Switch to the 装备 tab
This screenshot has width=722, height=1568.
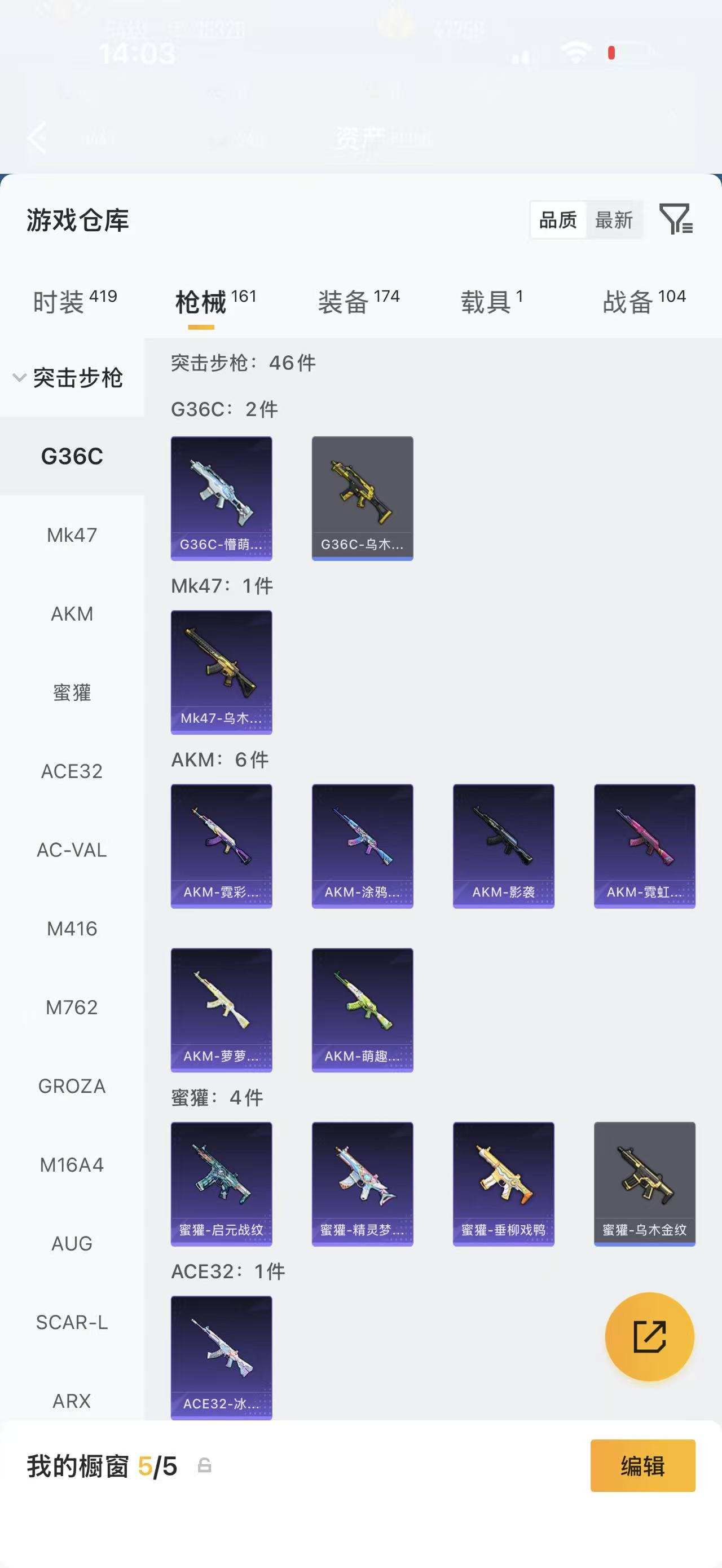coord(358,302)
